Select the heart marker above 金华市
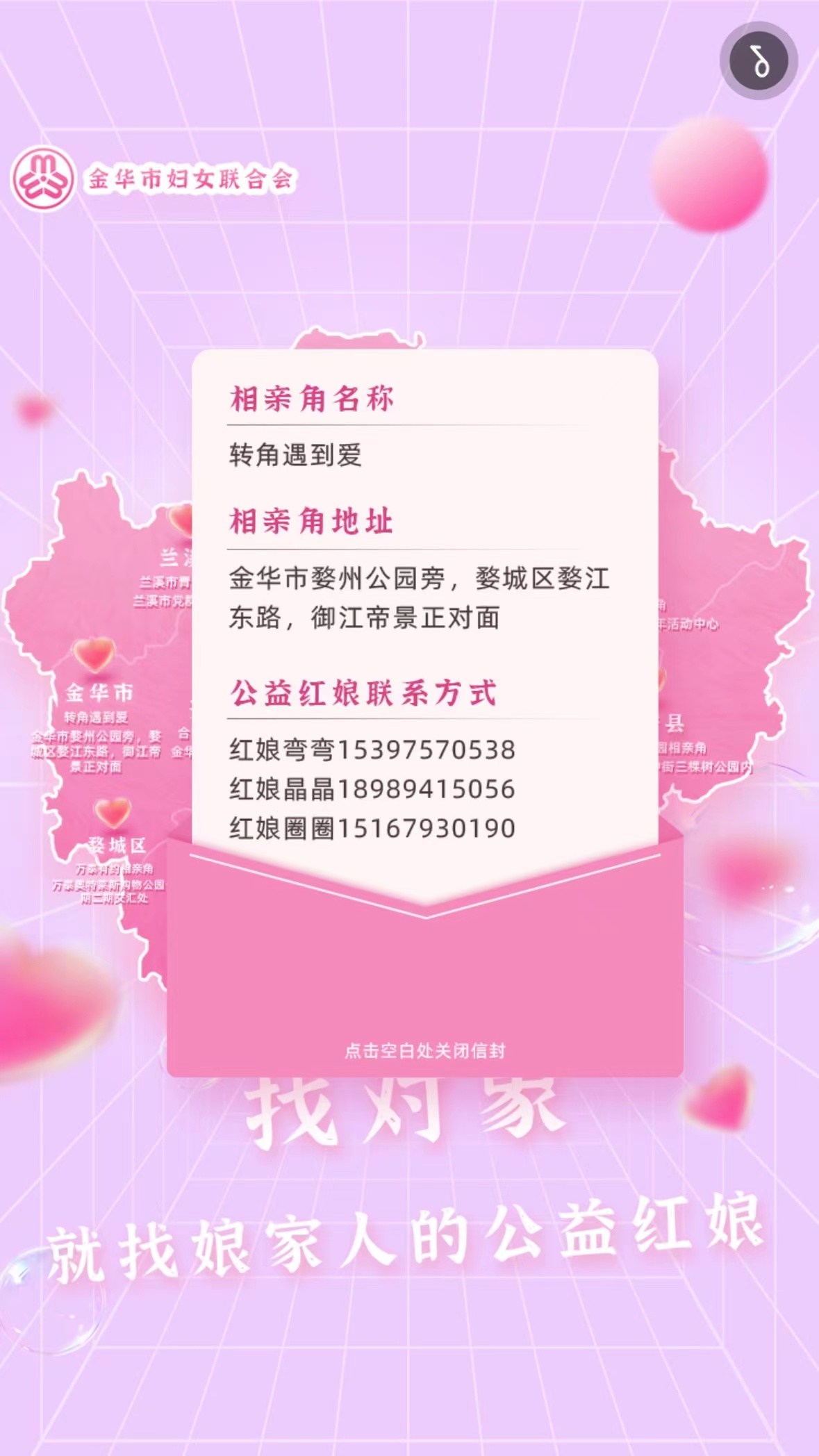The width and height of the screenshot is (819, 1456). click(94, 654)
